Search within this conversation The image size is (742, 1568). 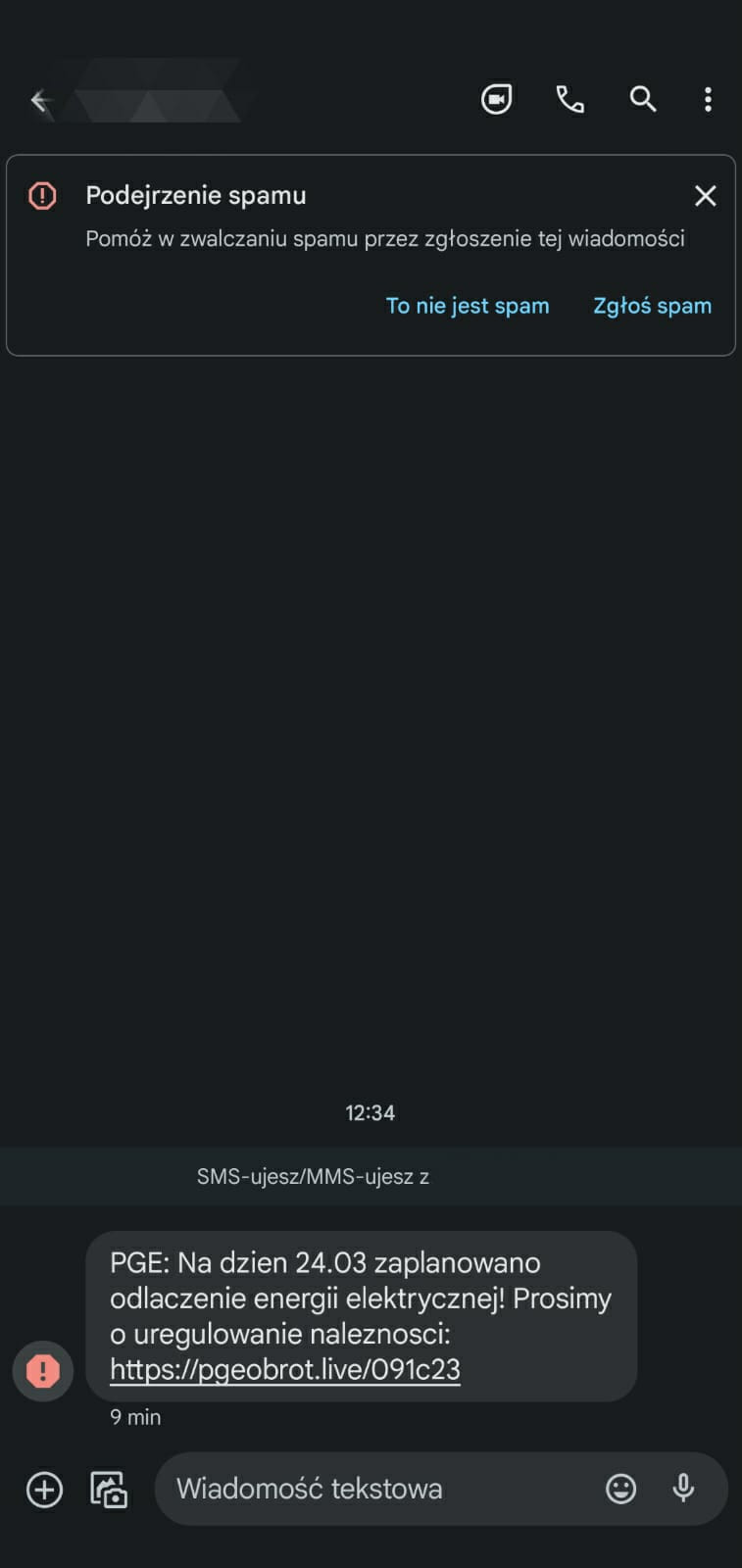pyautogui.click(x=642, y=99)
